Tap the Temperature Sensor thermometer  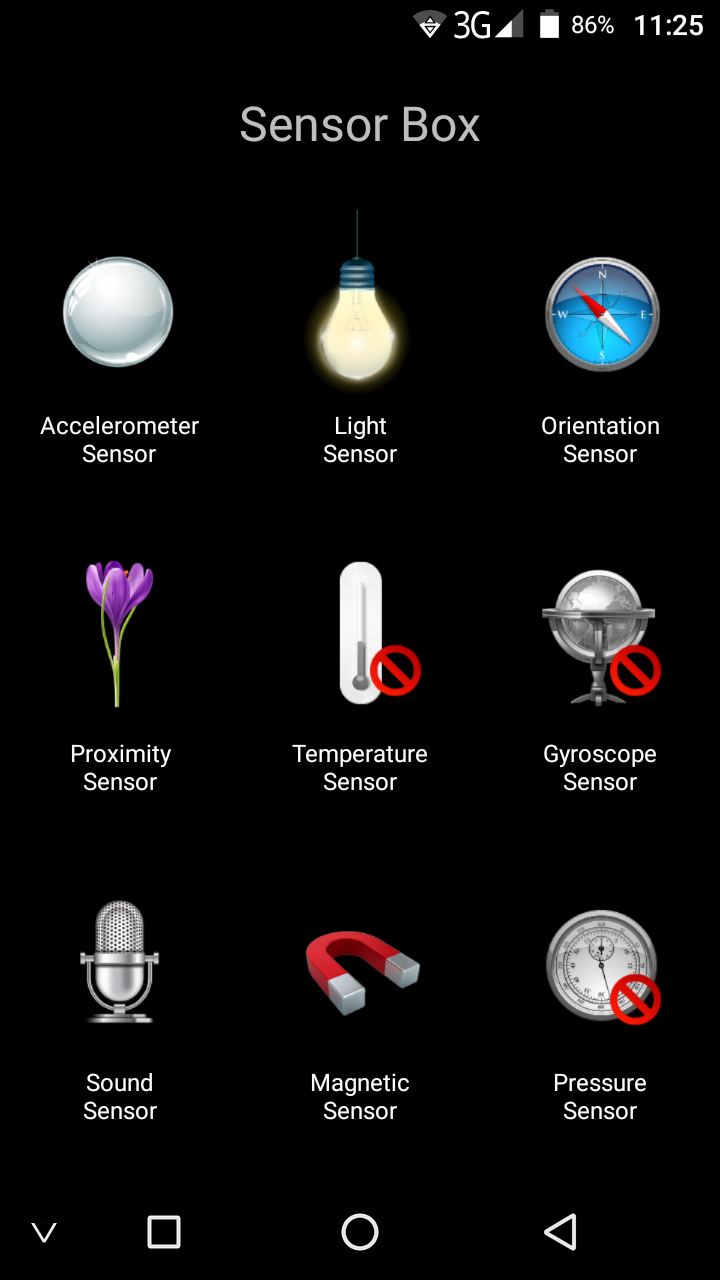379,631
